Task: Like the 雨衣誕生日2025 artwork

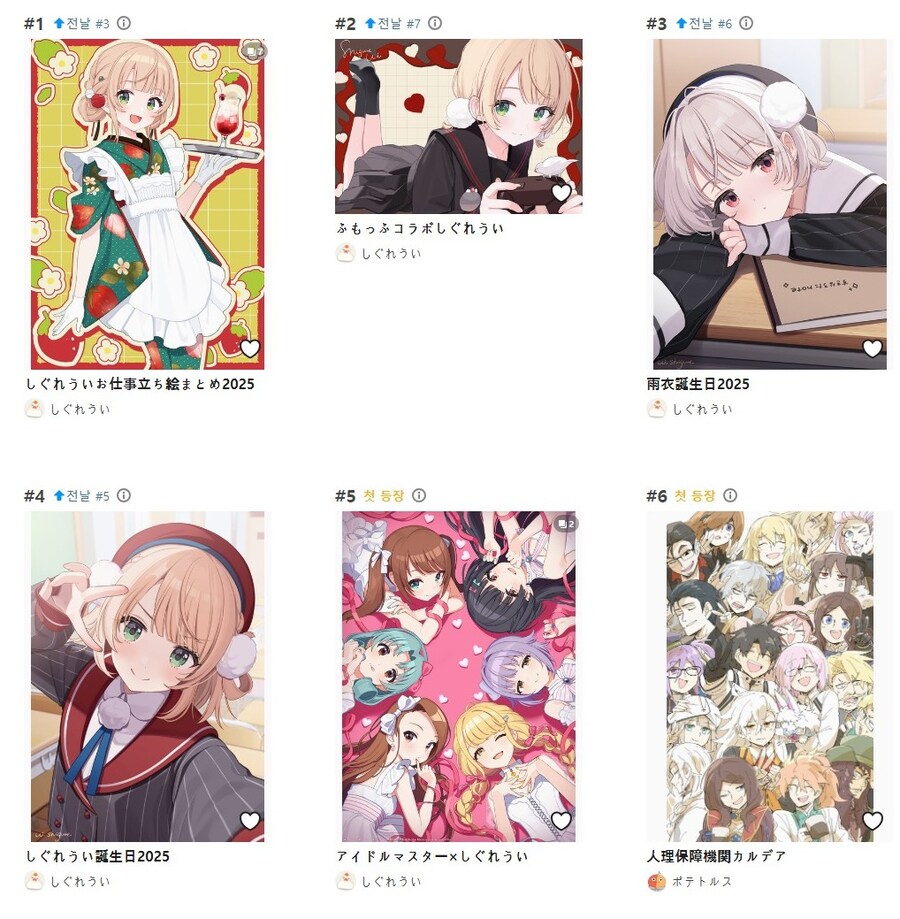Action: click(872, 348)
